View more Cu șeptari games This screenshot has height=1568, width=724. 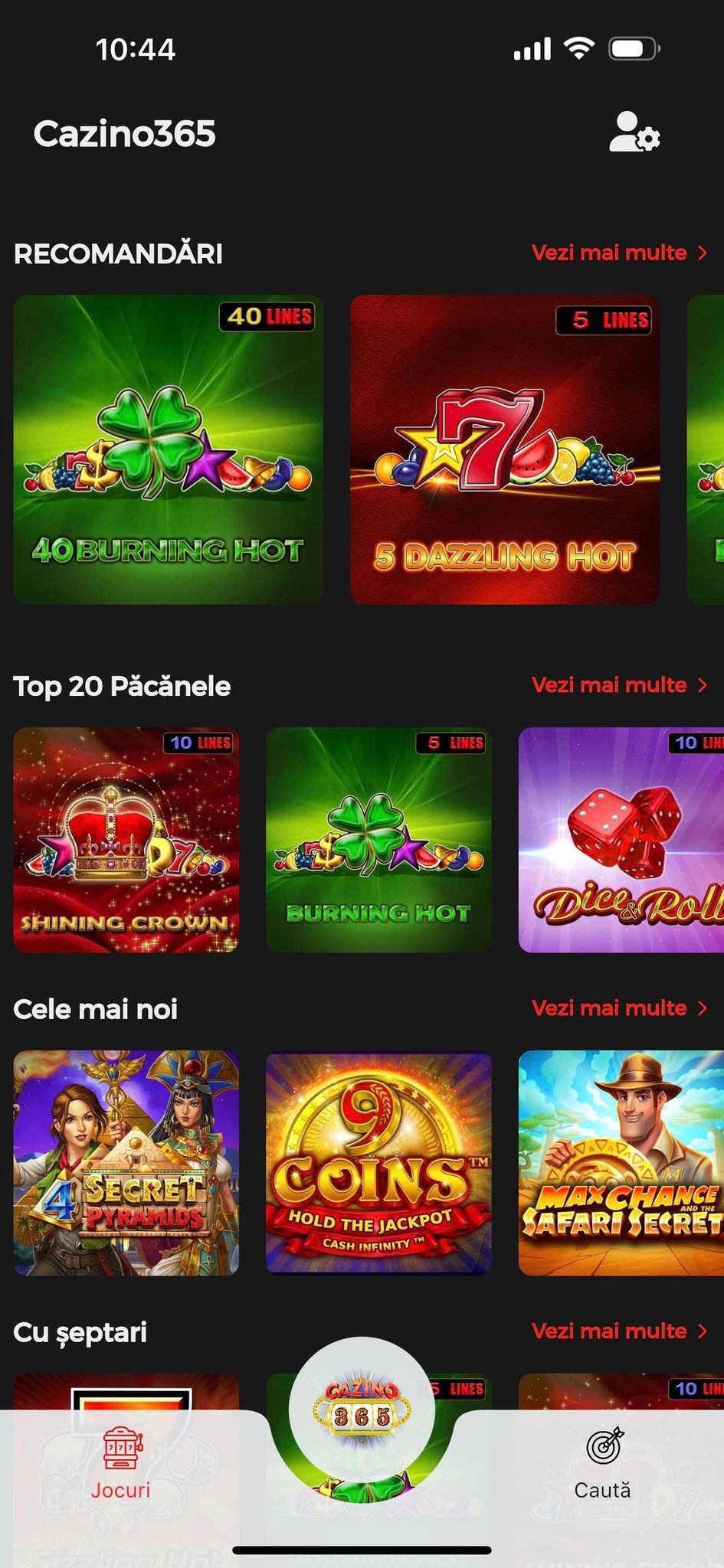click(x=619, y=1331)
